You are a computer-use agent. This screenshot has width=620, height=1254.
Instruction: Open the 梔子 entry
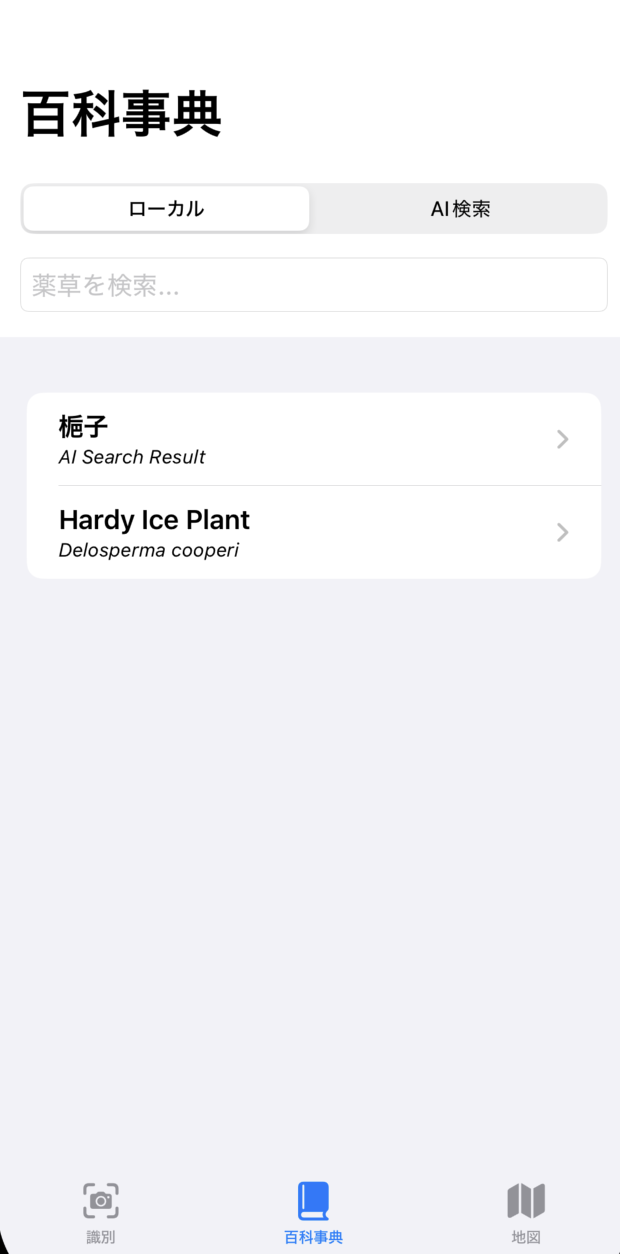[313, 440]
